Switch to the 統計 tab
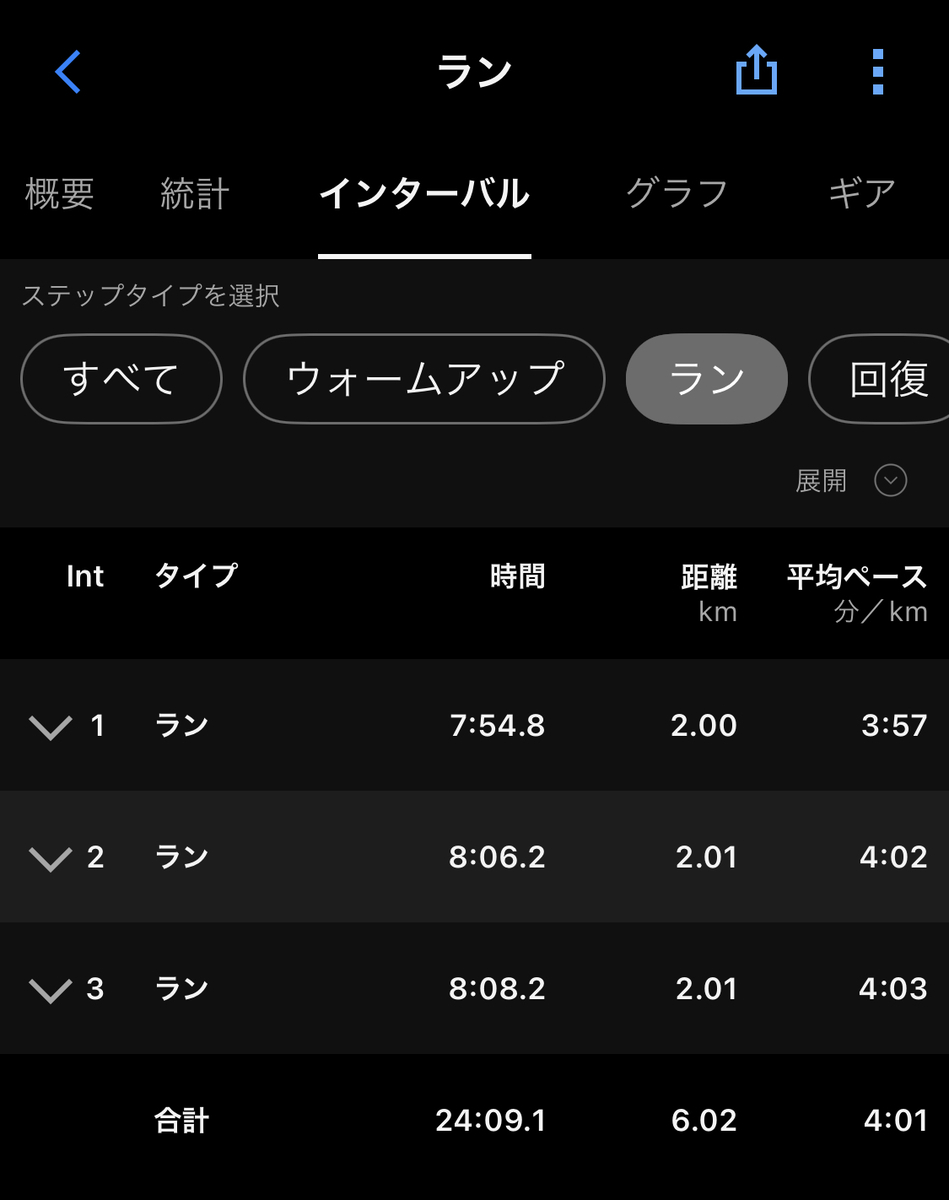949x1200 pixels. pyautogui.click(x=194, y=193)
